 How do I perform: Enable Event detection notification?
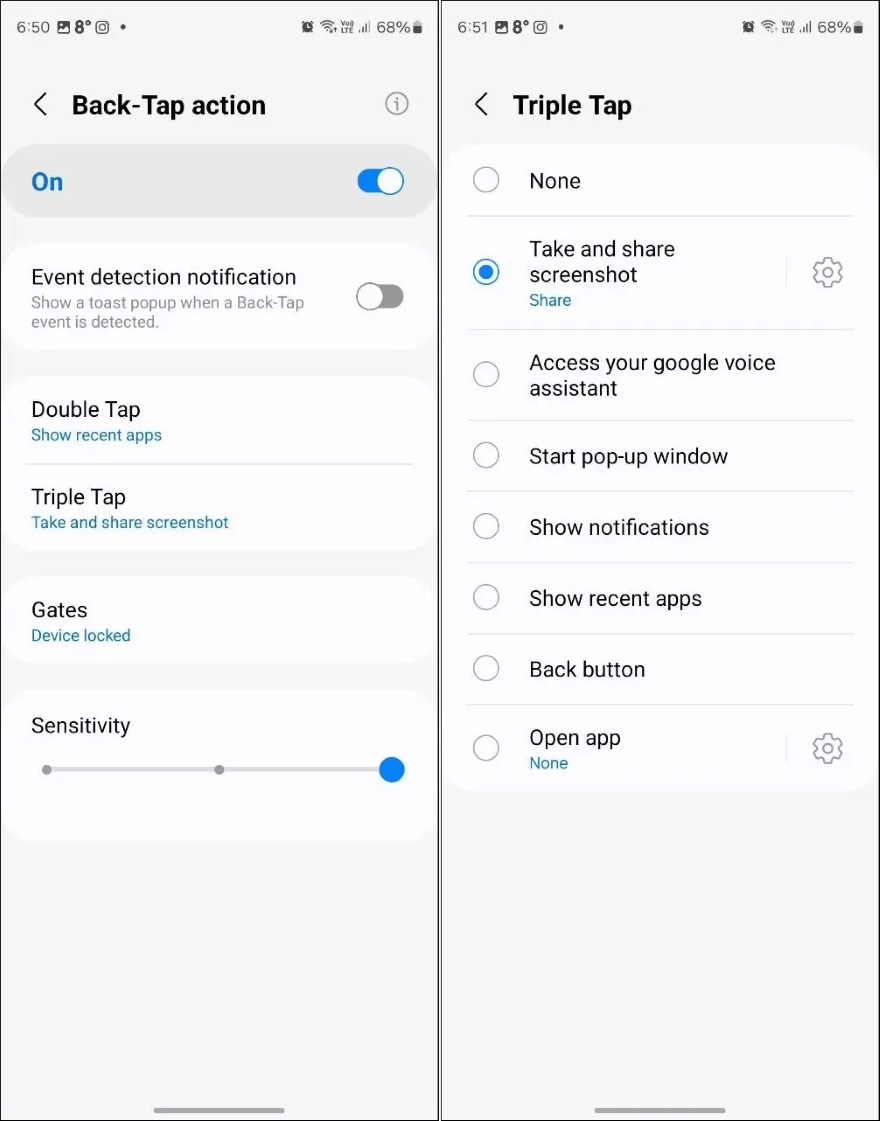[380, 296]
